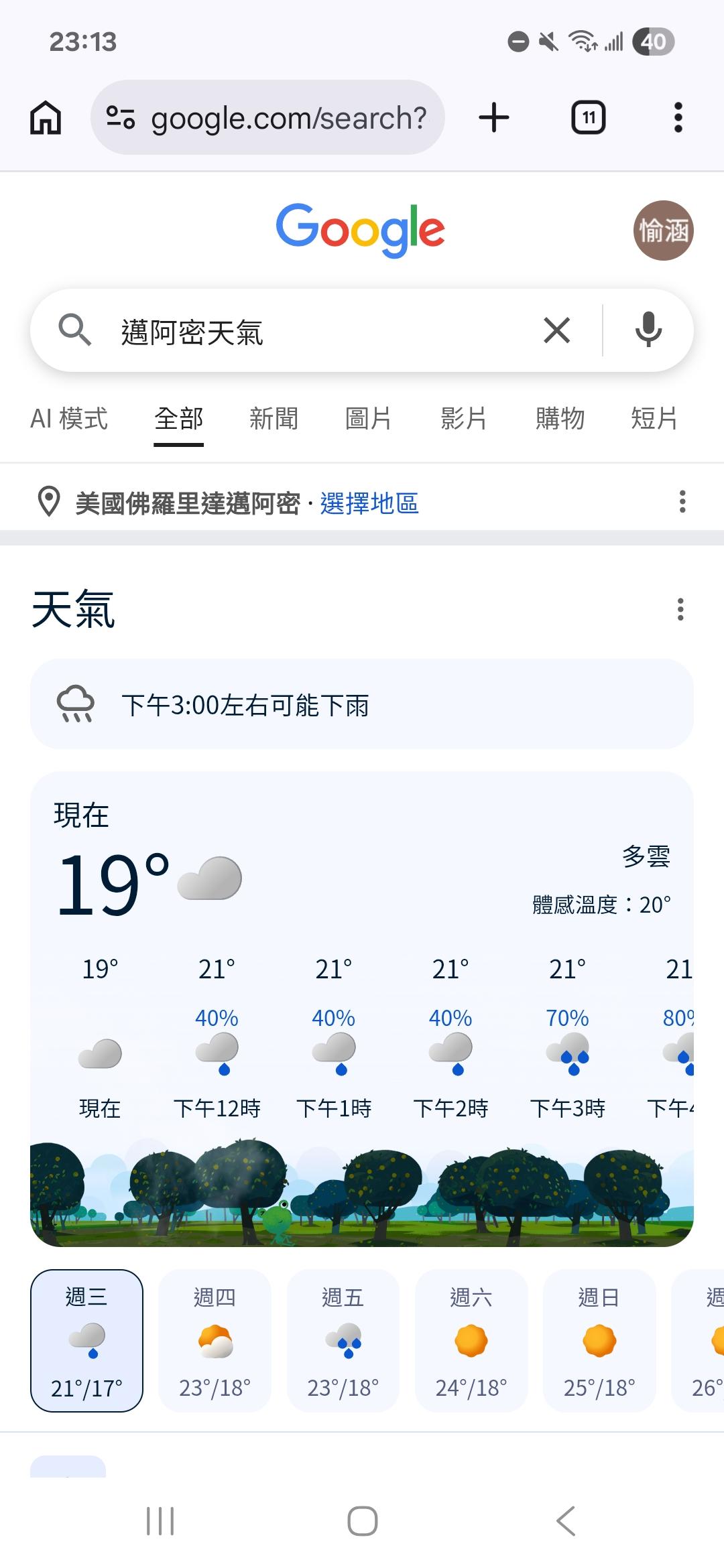
Task: Switch to AI 模式 tab
Action: (69, 419)
